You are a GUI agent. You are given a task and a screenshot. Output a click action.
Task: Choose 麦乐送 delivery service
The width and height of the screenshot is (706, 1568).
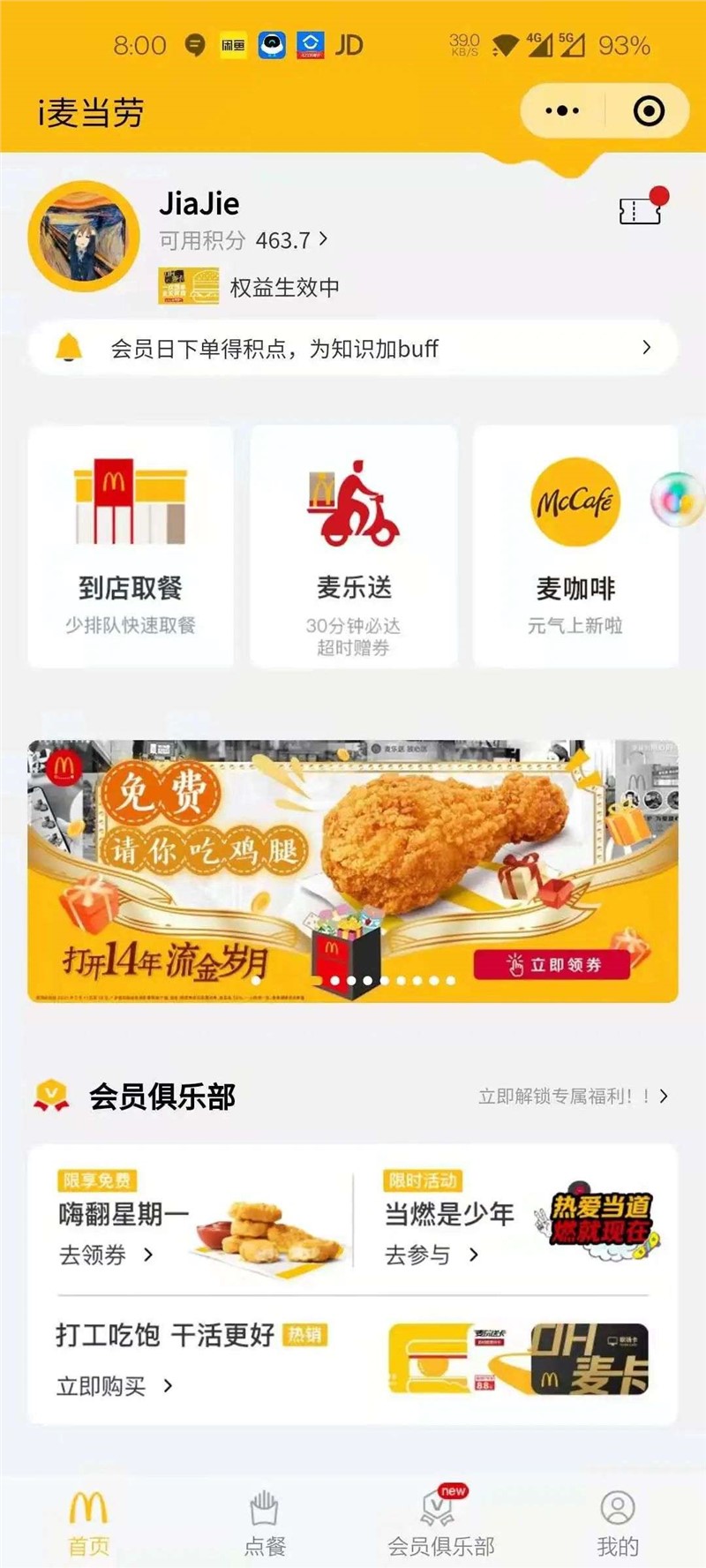(x=353, y=547)
